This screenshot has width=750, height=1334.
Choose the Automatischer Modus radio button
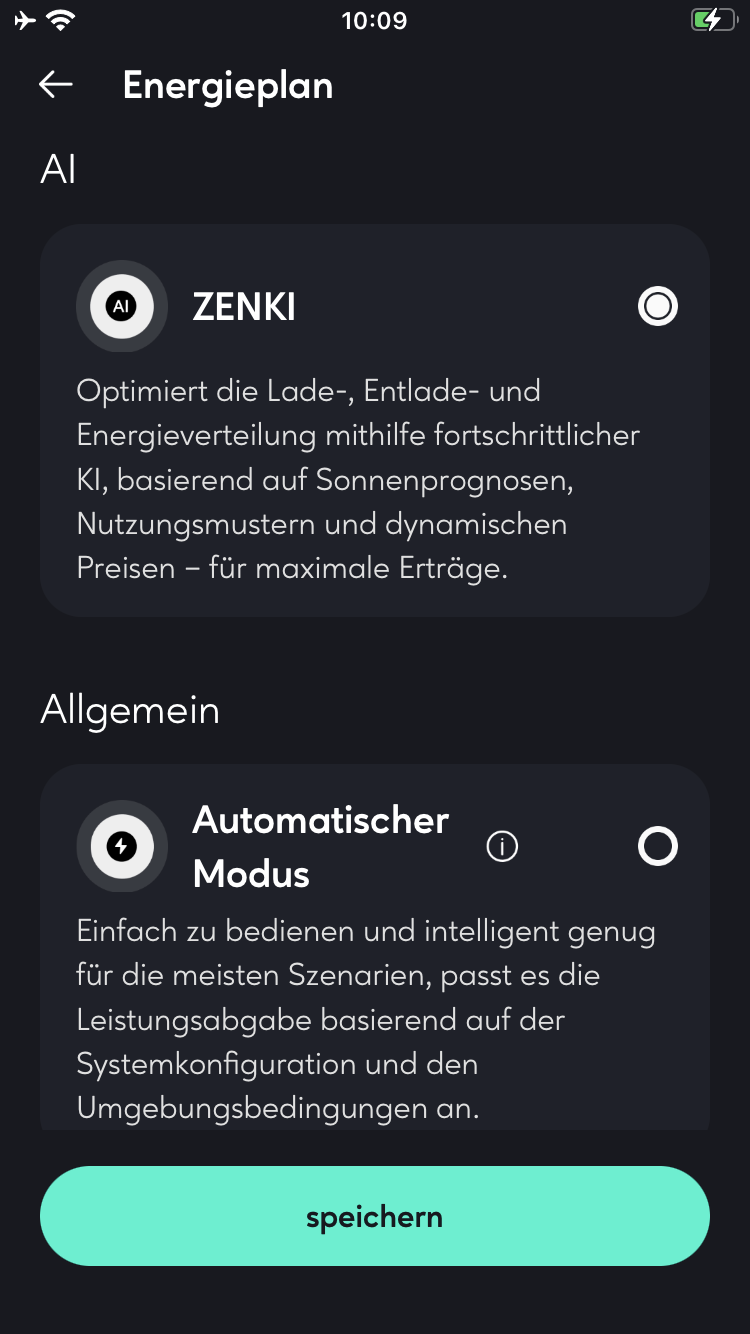657,847
